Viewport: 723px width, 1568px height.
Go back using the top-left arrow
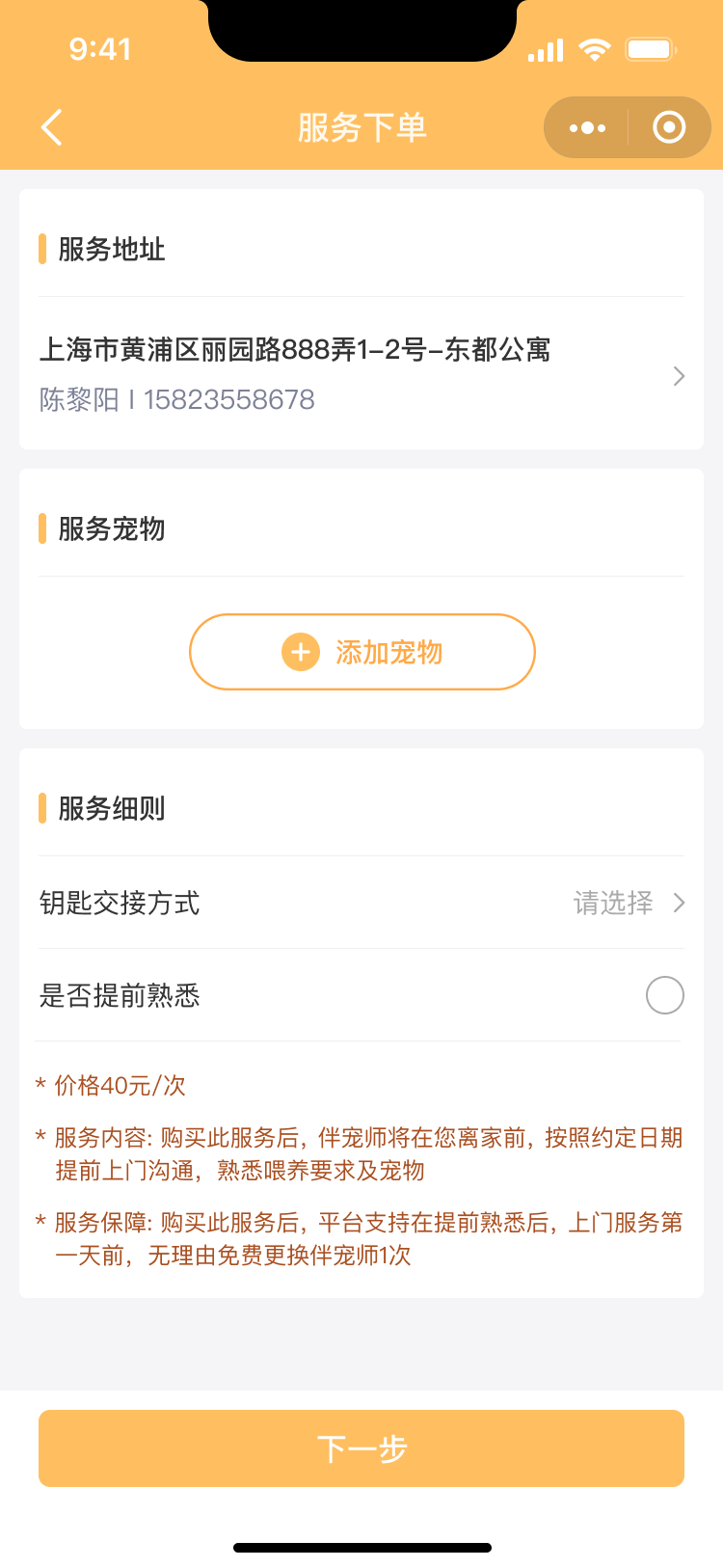click(52, 127)
